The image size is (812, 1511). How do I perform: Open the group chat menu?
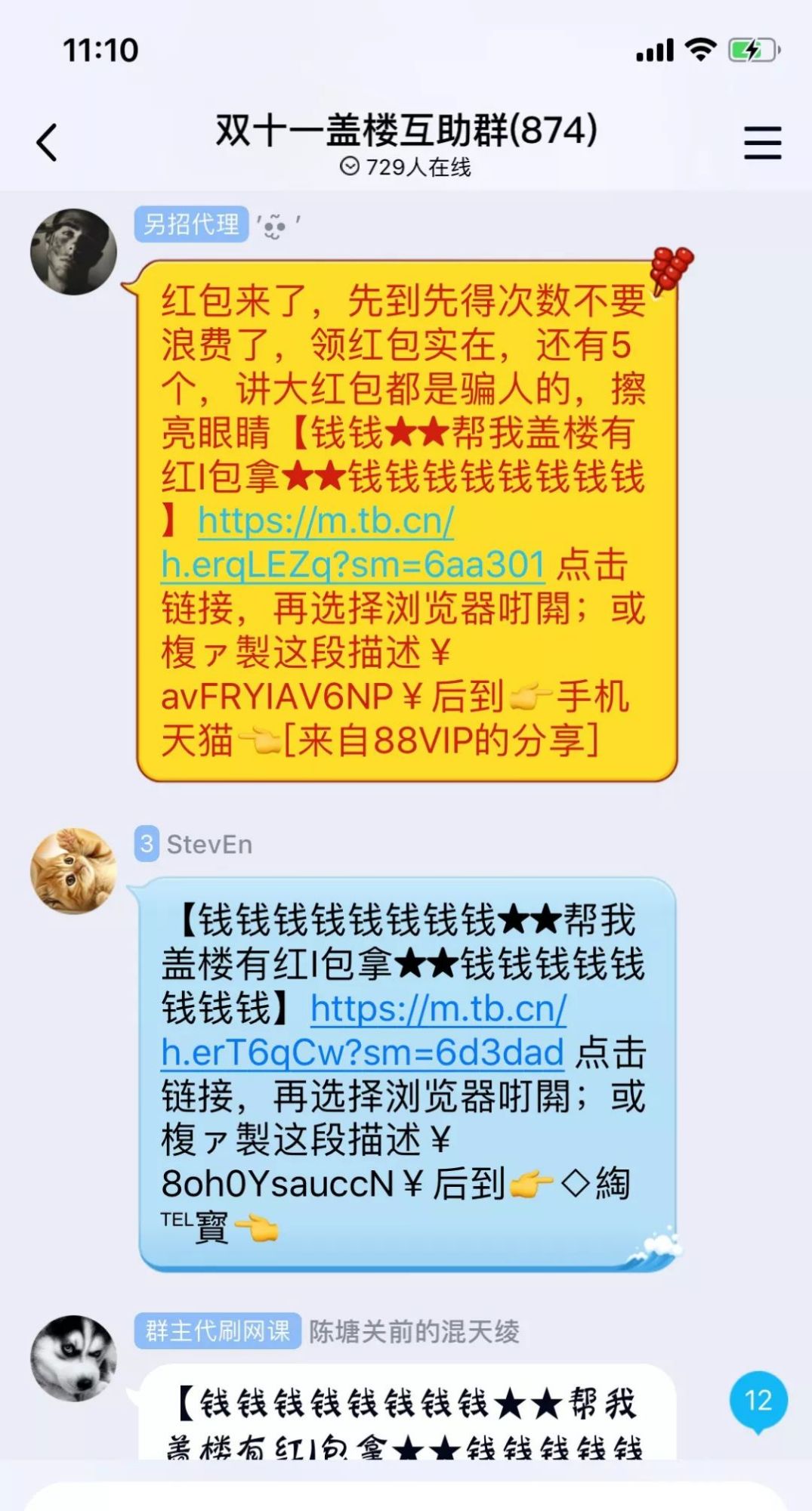(x=762, y=142)
